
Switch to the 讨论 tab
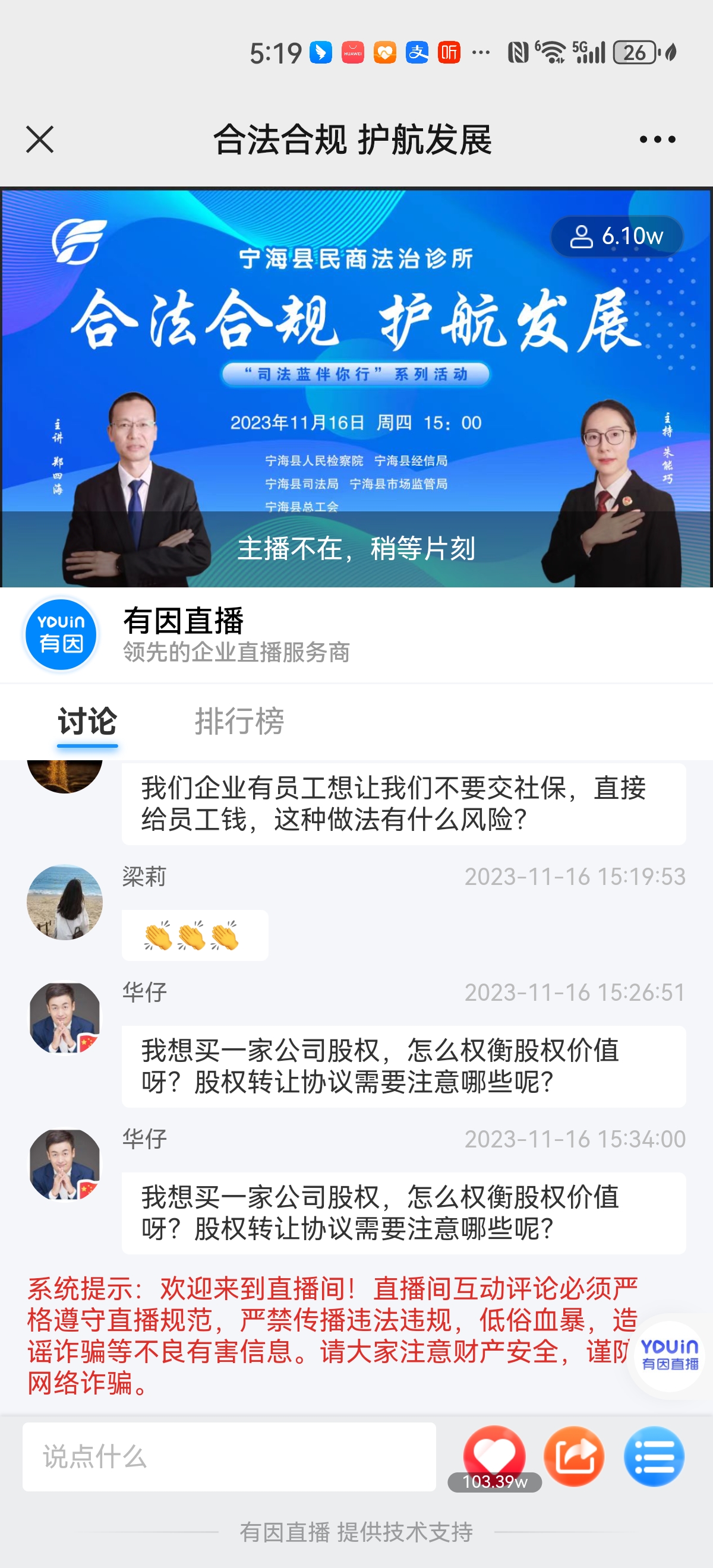[x=87, y=721]
